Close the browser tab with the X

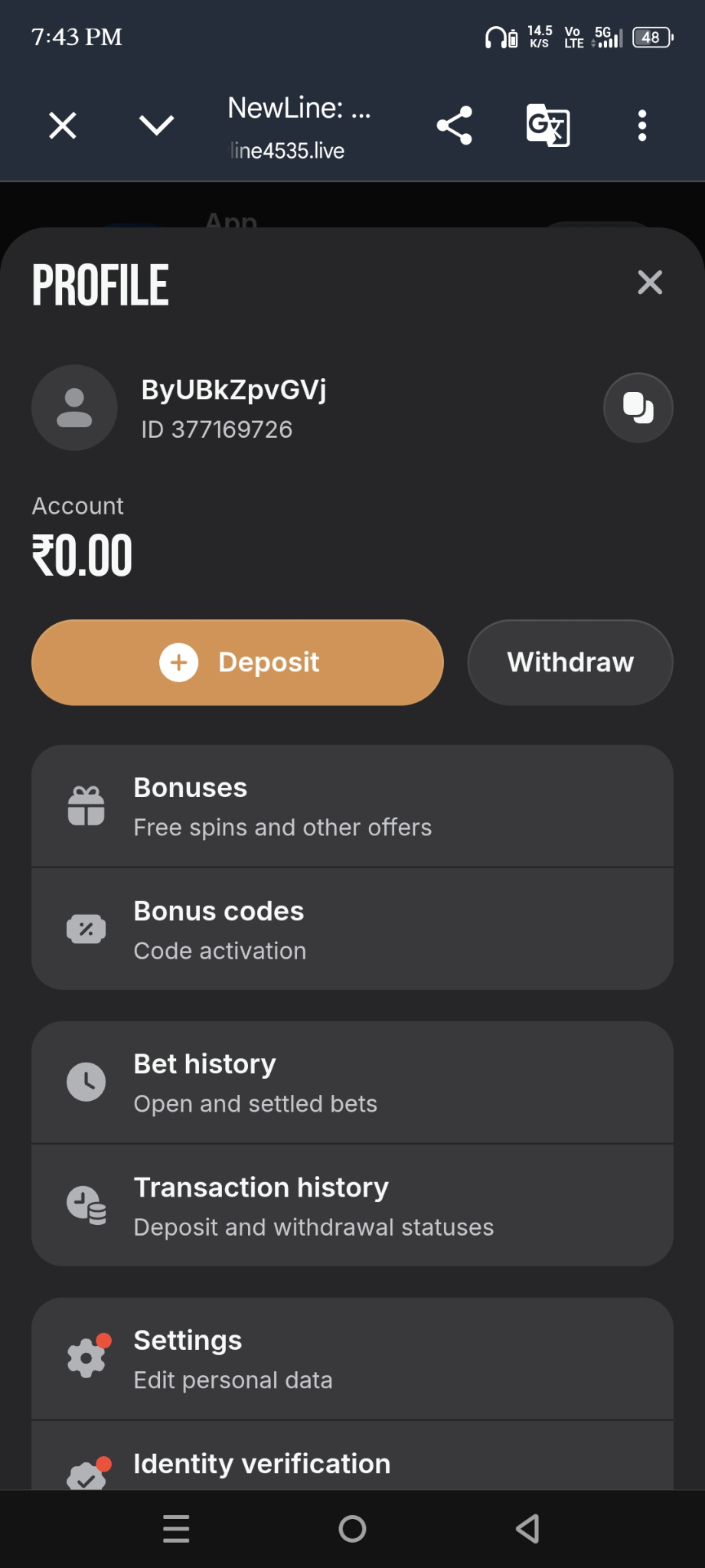click(x=63, y=126)
